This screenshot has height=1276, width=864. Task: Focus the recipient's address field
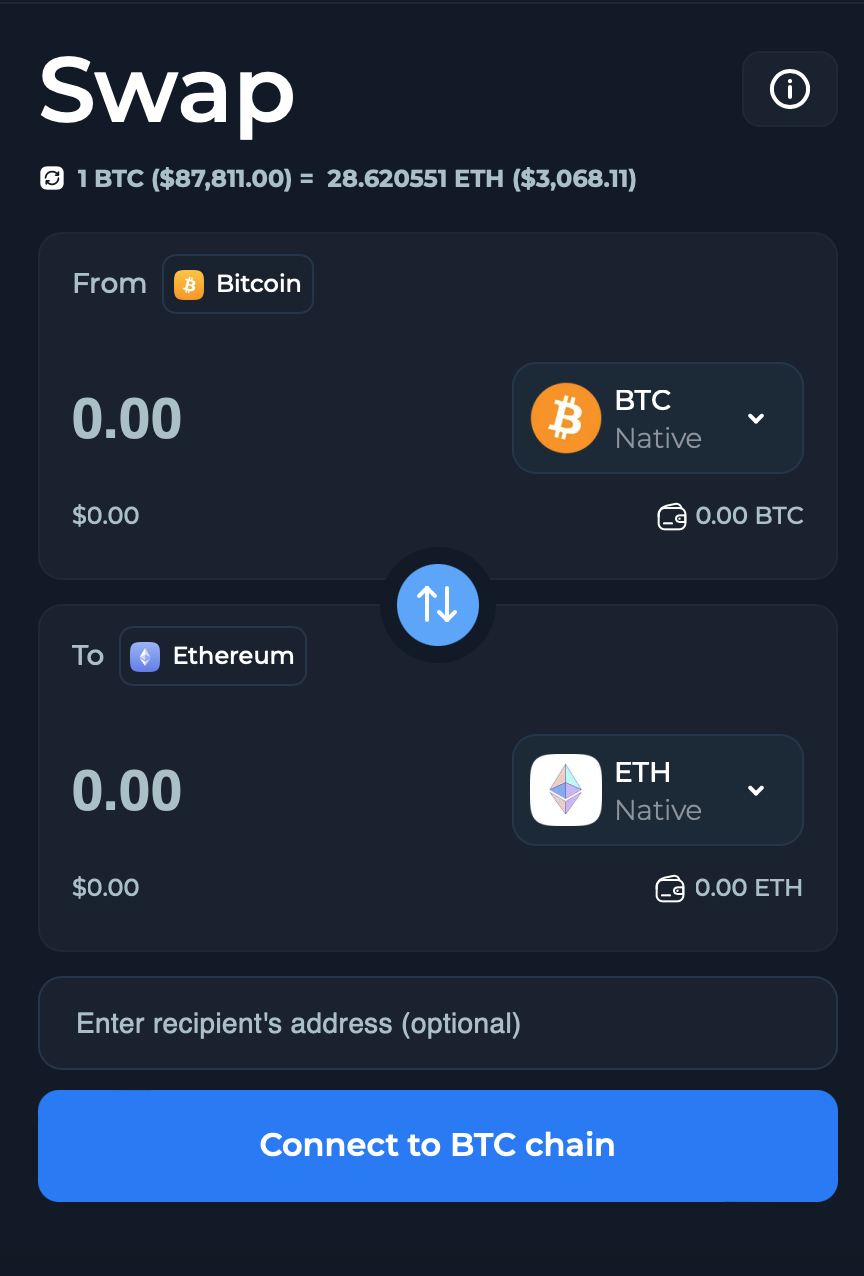[437, 1023]
